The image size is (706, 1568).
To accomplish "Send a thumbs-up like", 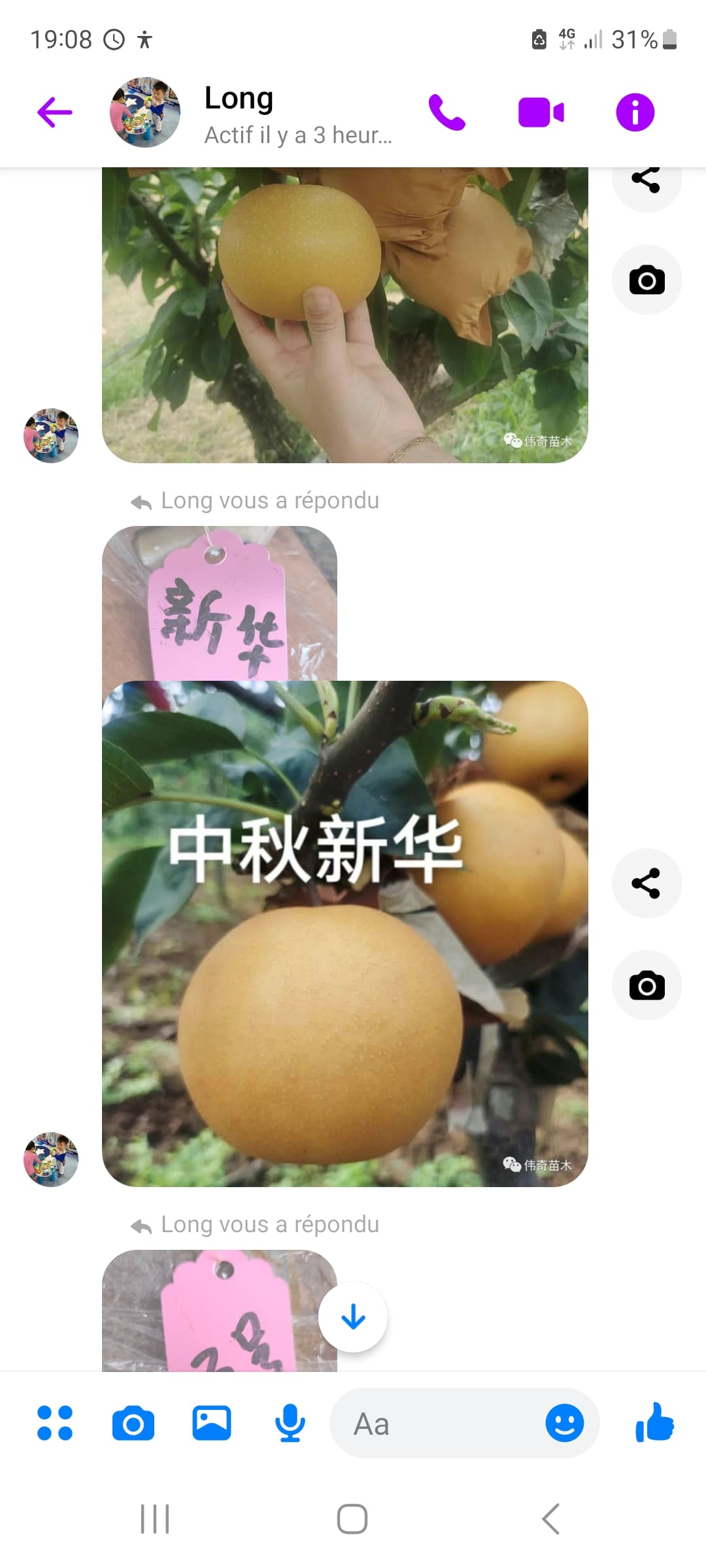I will pyautogui.click(x=655, y=1422).
